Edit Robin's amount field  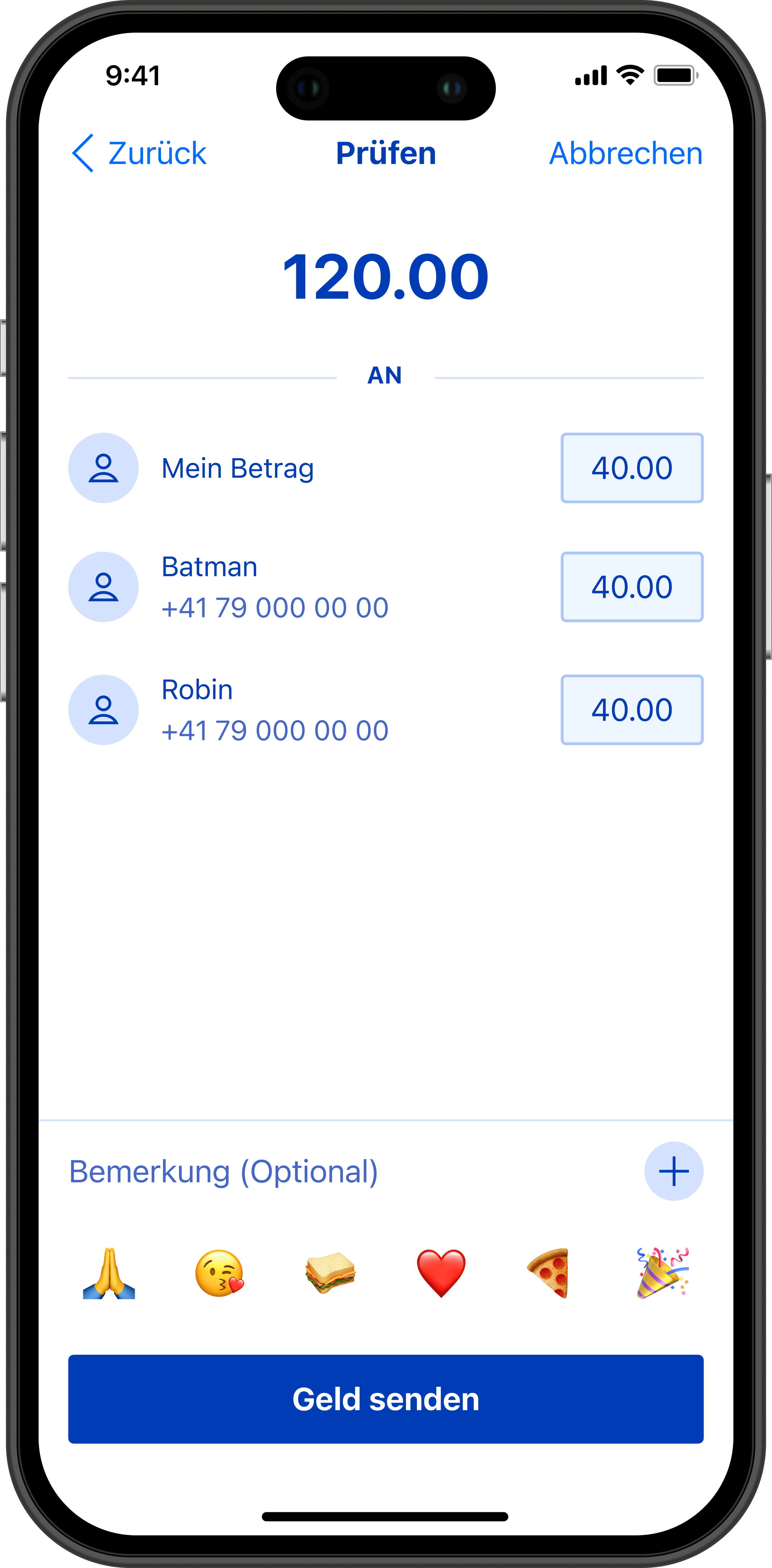point(632,710)
